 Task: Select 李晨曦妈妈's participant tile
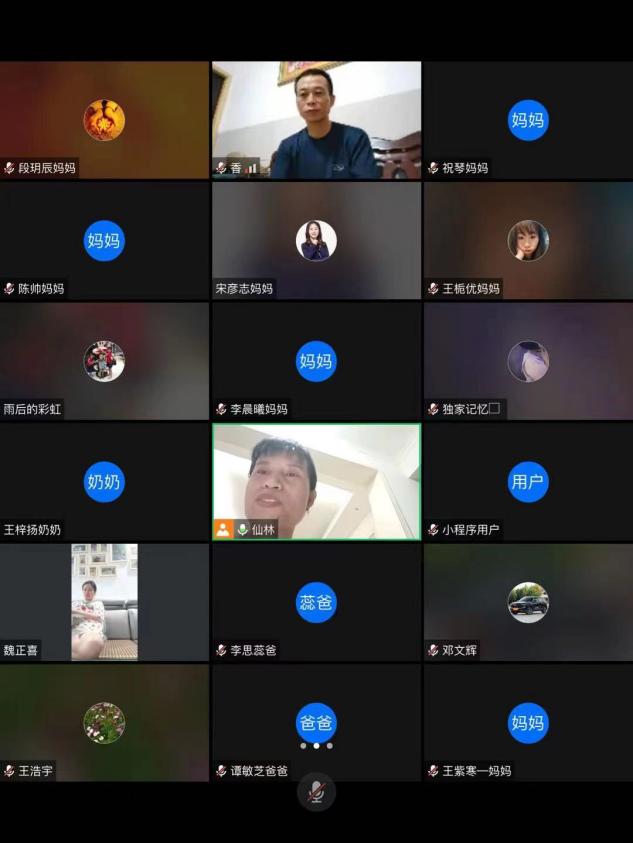coord(316,361)
